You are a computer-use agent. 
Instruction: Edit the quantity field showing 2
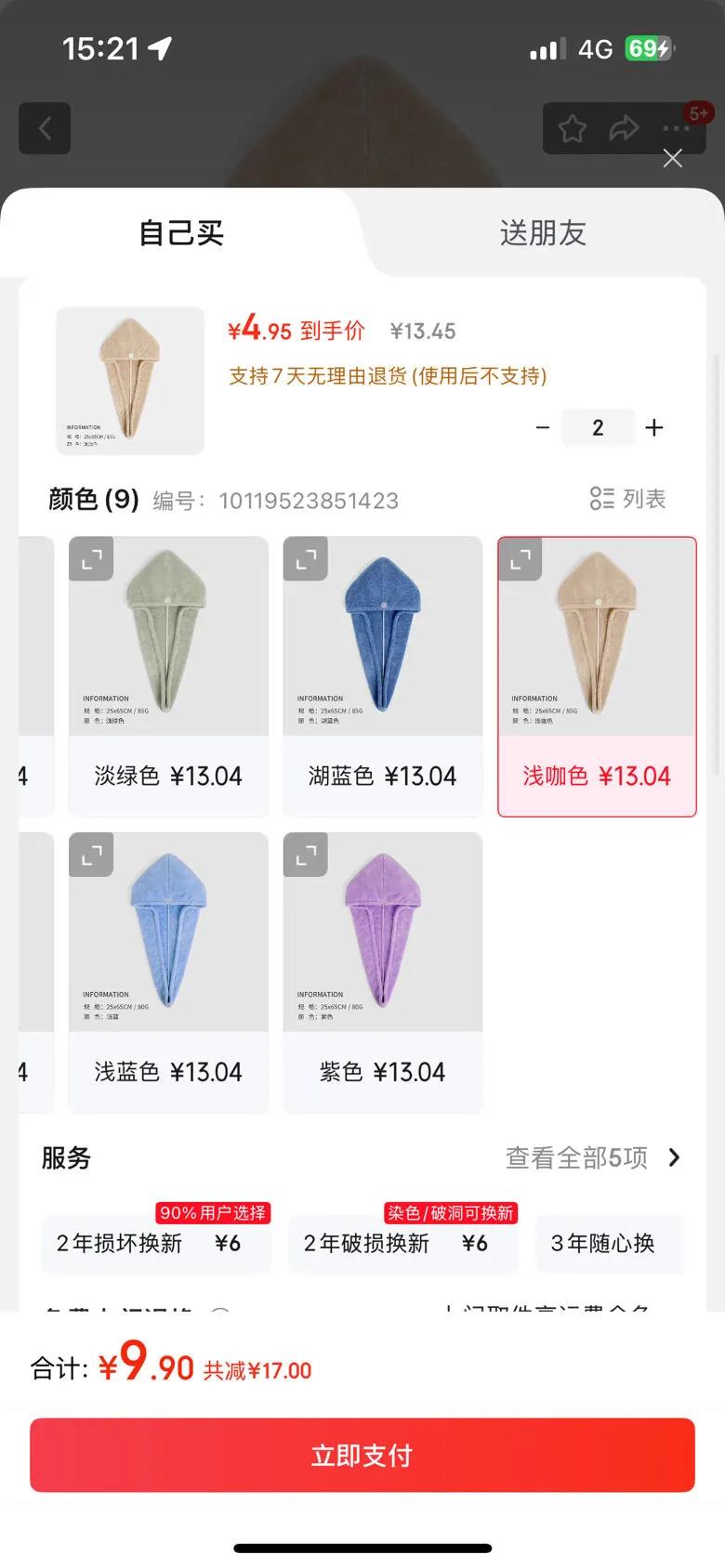tap(598, 427)
